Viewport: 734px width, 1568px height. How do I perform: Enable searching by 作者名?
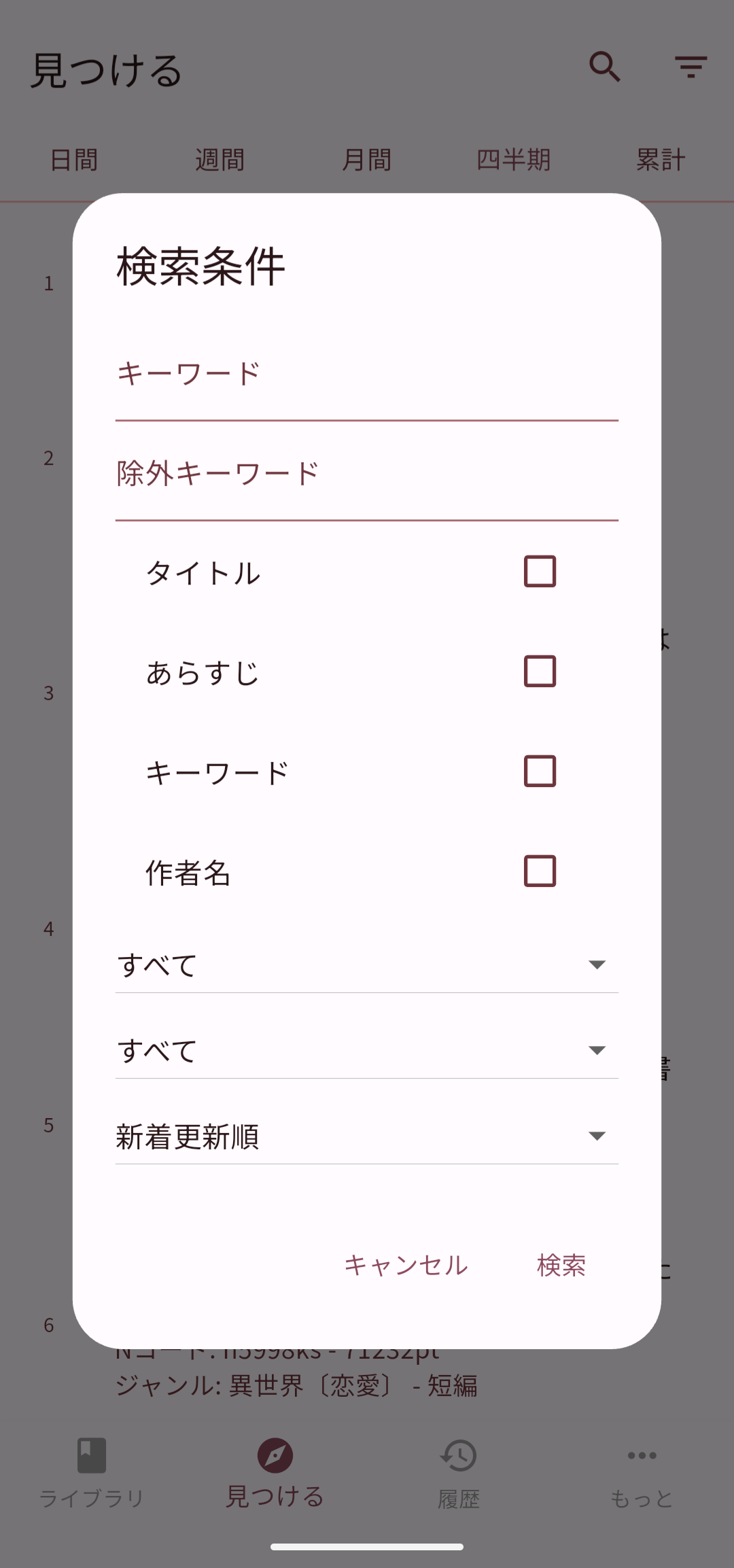(x=540, y=871)
